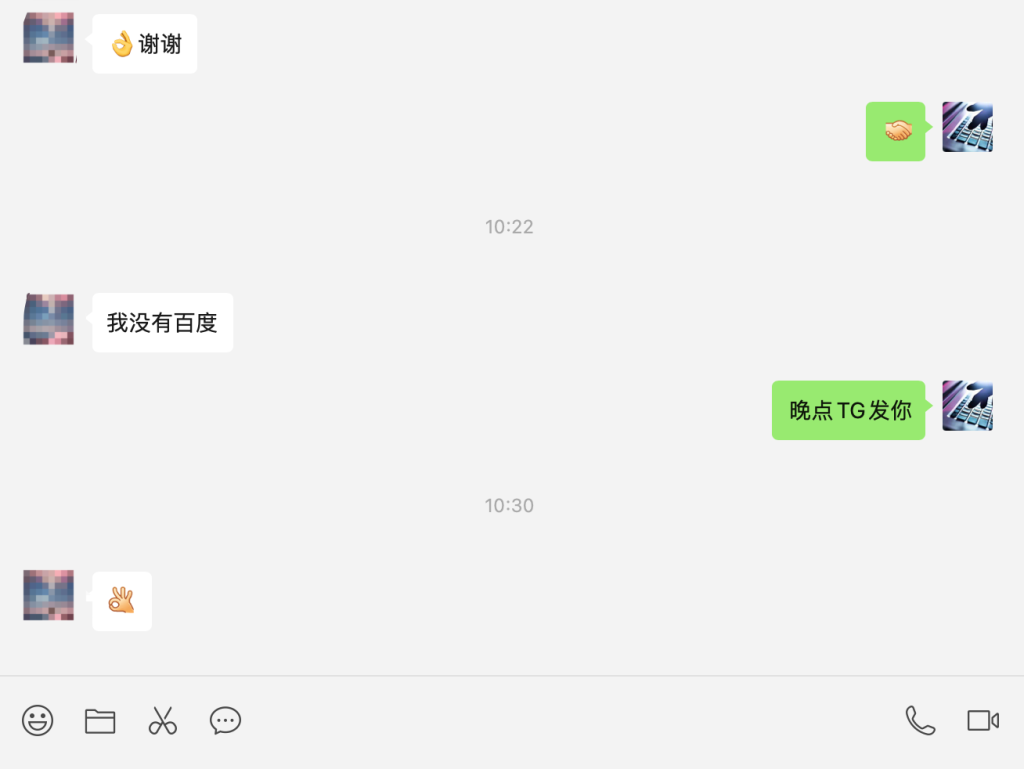This screenshot has width=1024, height=769.
Task: Open my avatar beside 晚点 TG 发你
Action: tap(967, 406)
